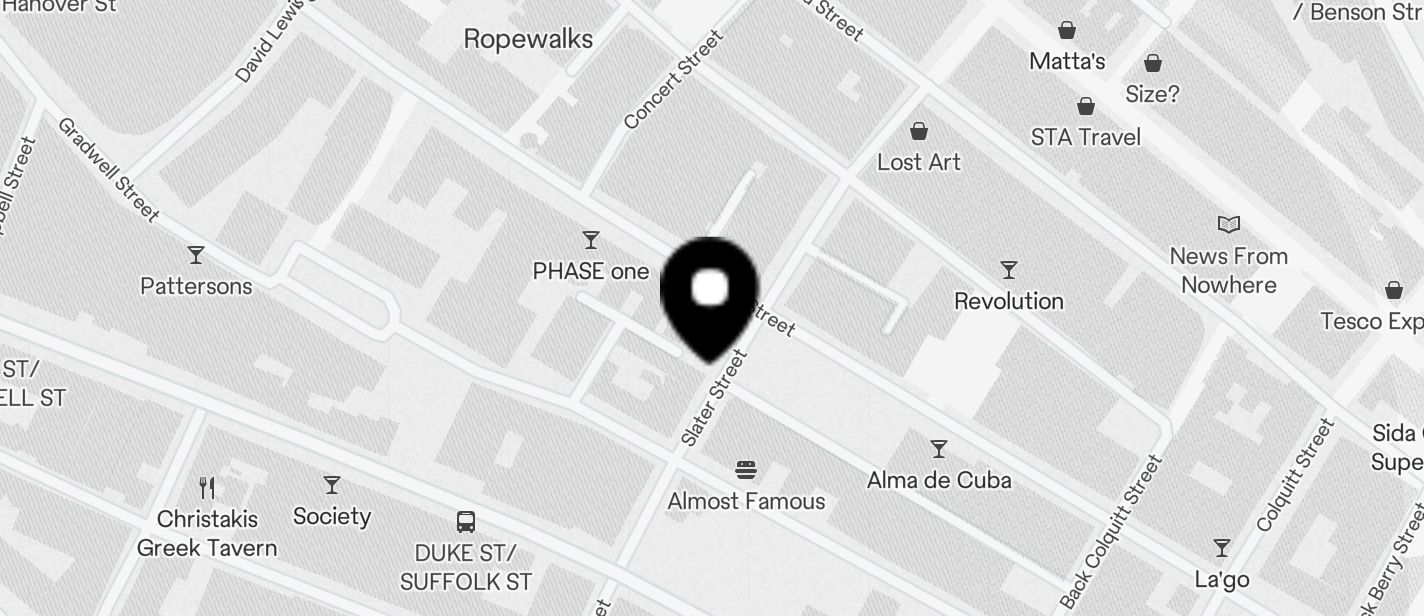Open the Alma de Cuba marker

pyautogui.click(x=938, y=449)
